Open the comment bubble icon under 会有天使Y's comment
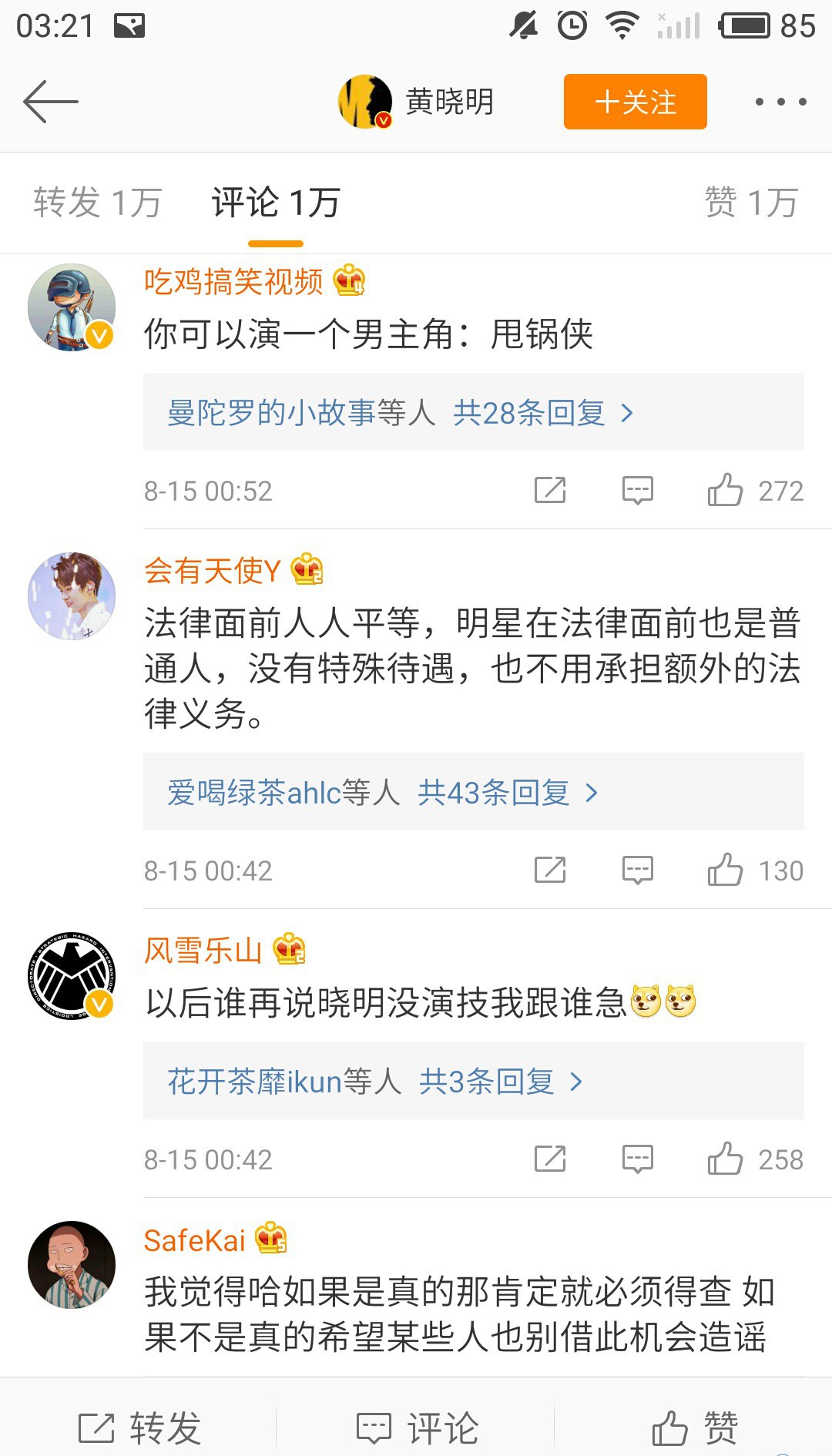The width and height of the screenshot is (832, 1456). (x=637, y=871)
